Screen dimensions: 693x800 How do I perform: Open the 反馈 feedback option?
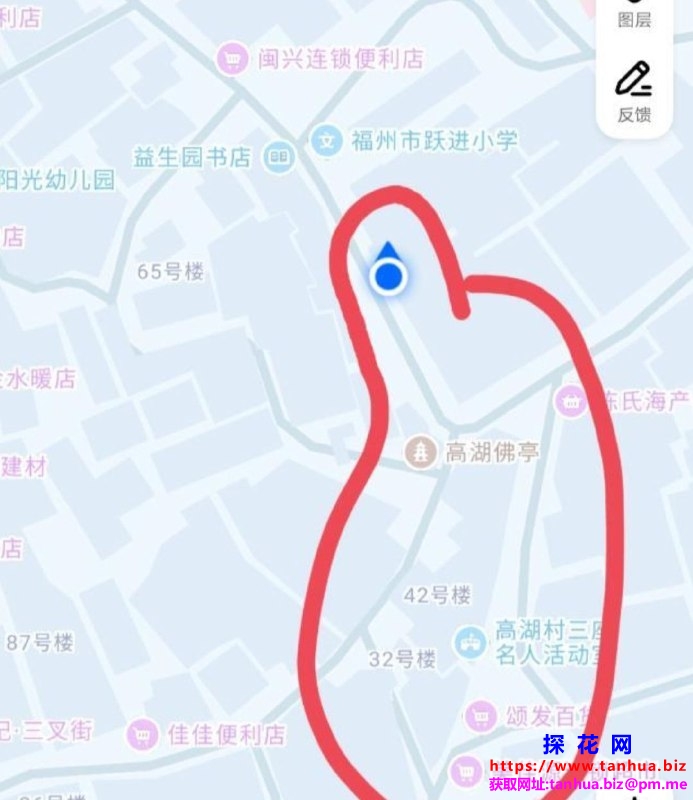click(634, 91)
